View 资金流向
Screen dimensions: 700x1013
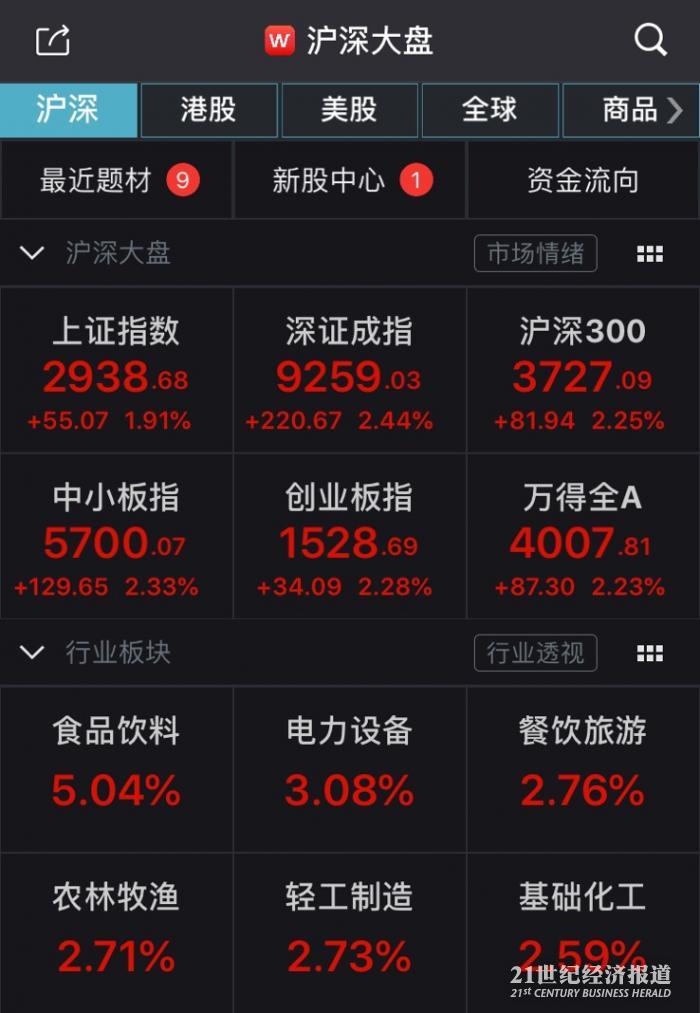click(x=582, y=181)
